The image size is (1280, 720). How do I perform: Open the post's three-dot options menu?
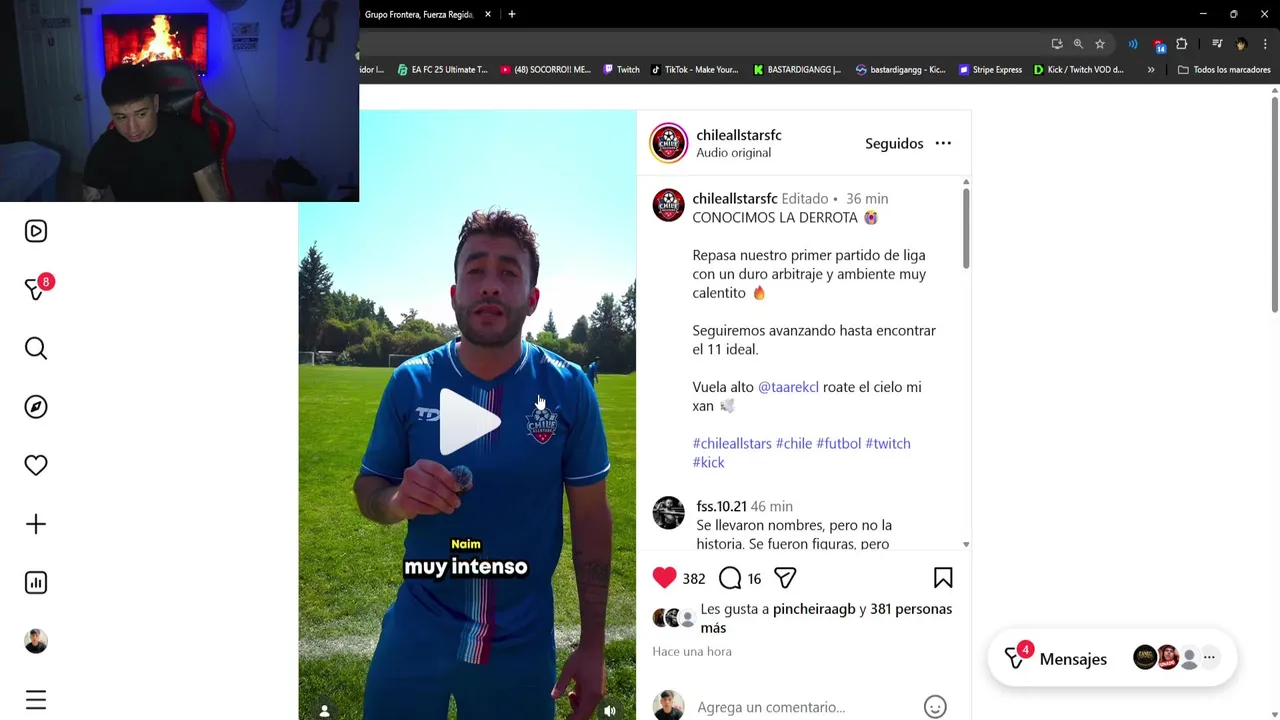(943, 143)
